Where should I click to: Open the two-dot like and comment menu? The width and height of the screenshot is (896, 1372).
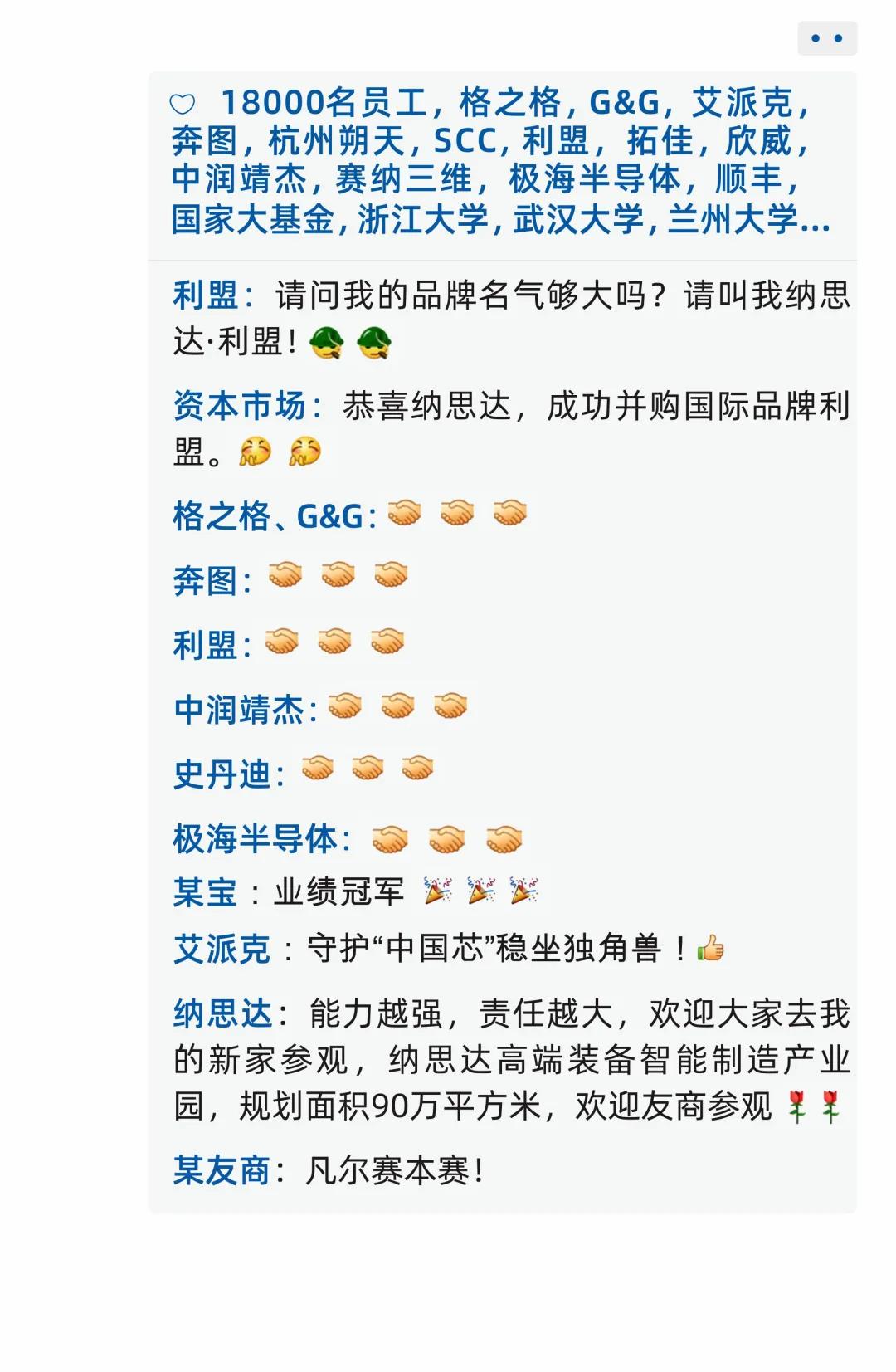click(826, 38)
